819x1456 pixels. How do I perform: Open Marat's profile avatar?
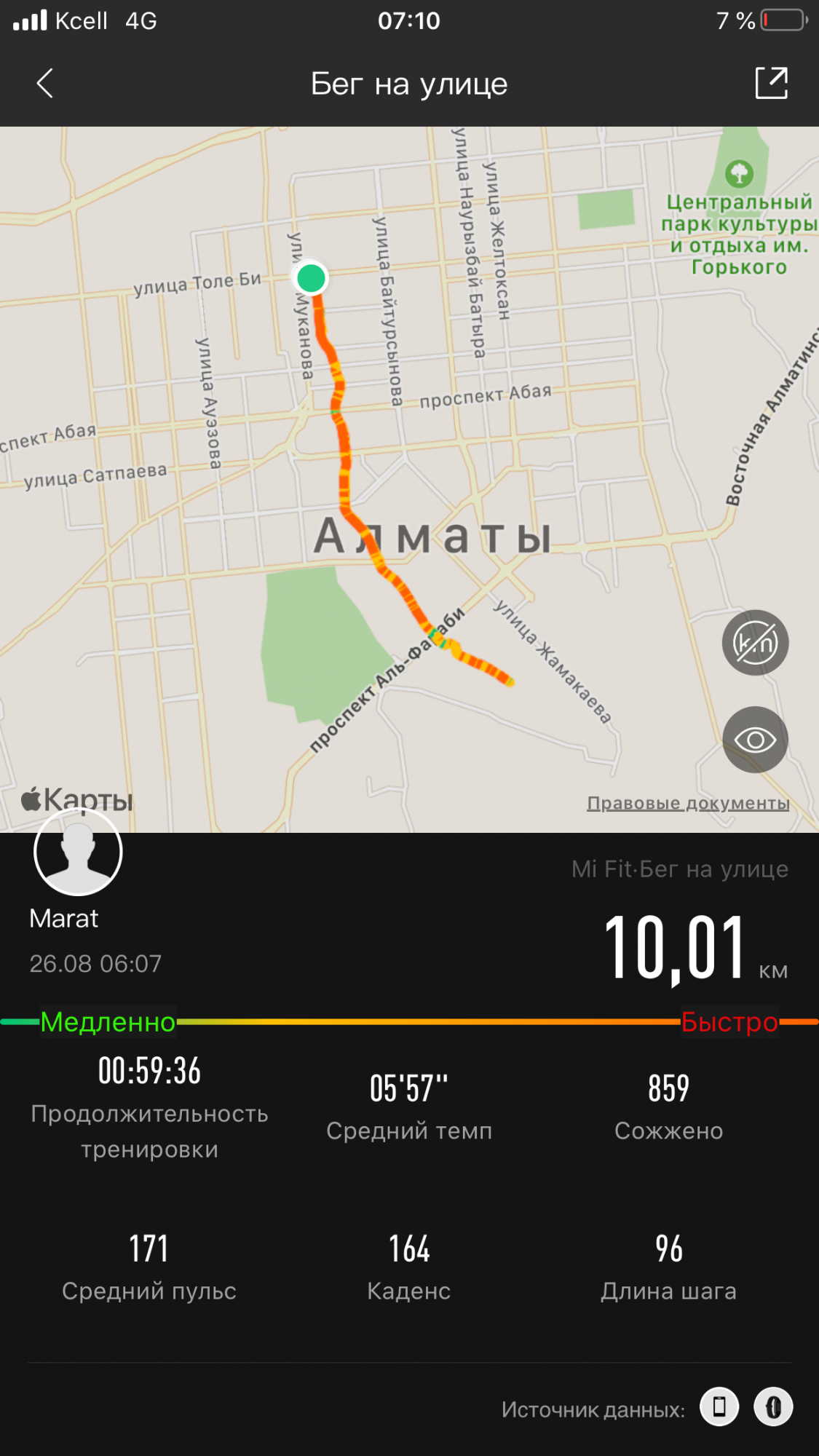pos(78,851)
